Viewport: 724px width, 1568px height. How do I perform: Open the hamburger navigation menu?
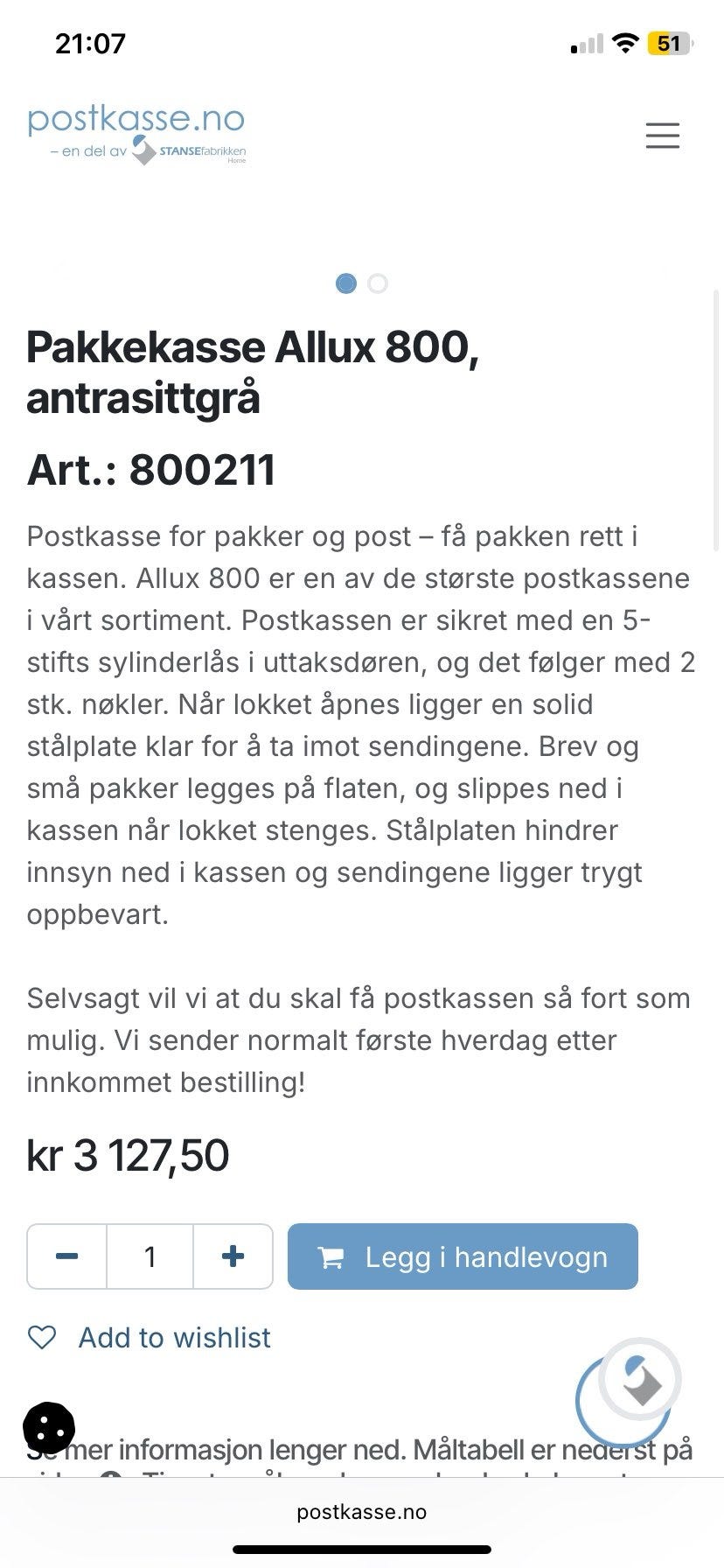click(662, 136)
